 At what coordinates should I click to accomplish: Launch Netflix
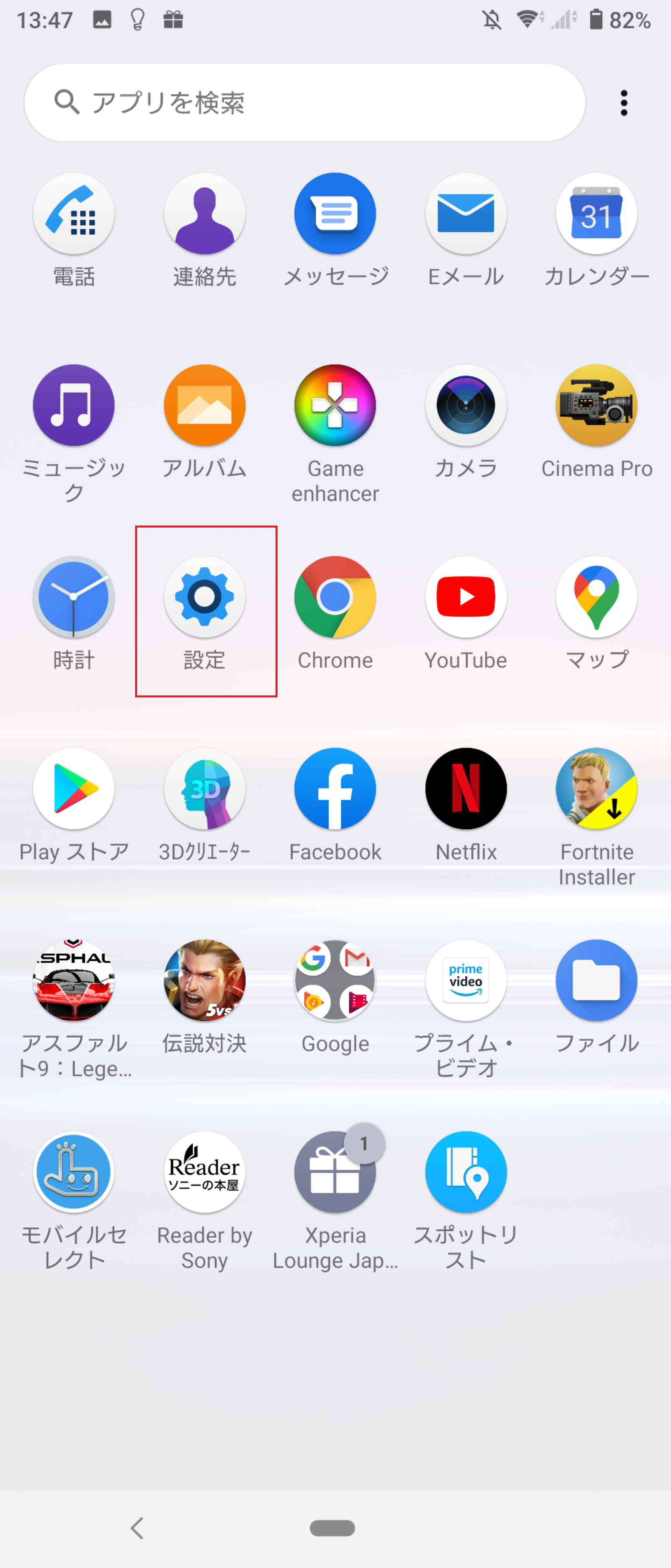465,789
